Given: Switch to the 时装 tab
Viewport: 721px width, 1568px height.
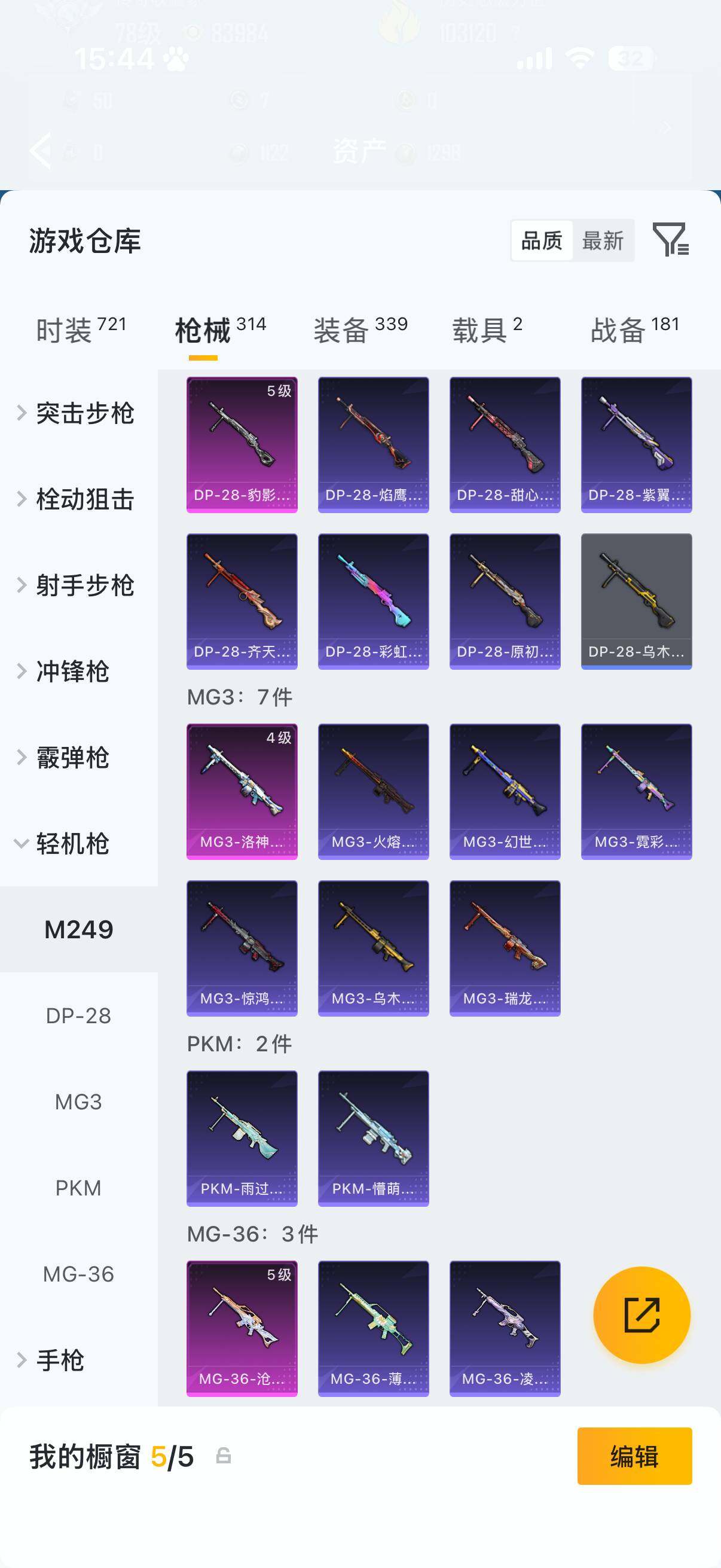Looking at the screenshot, I should click(x=80, y=330).
